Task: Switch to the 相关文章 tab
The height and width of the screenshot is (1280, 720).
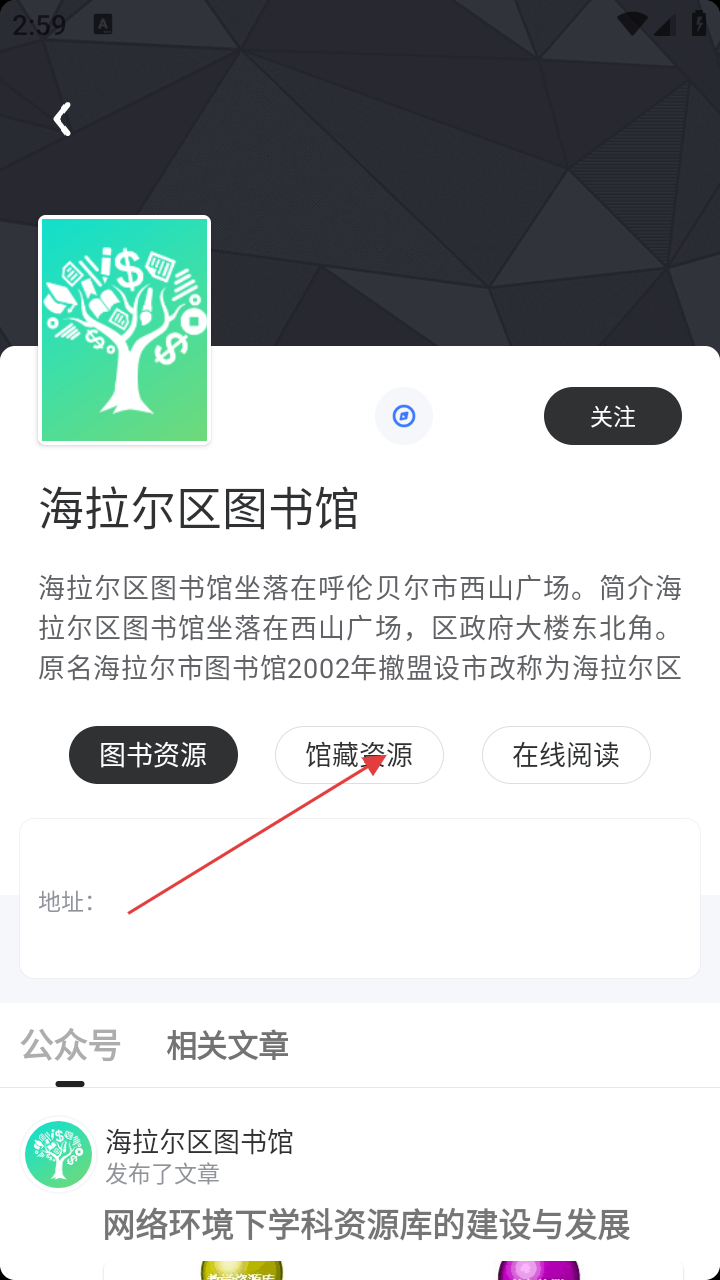Action: pyautogui.click(x=227, y=1046)
